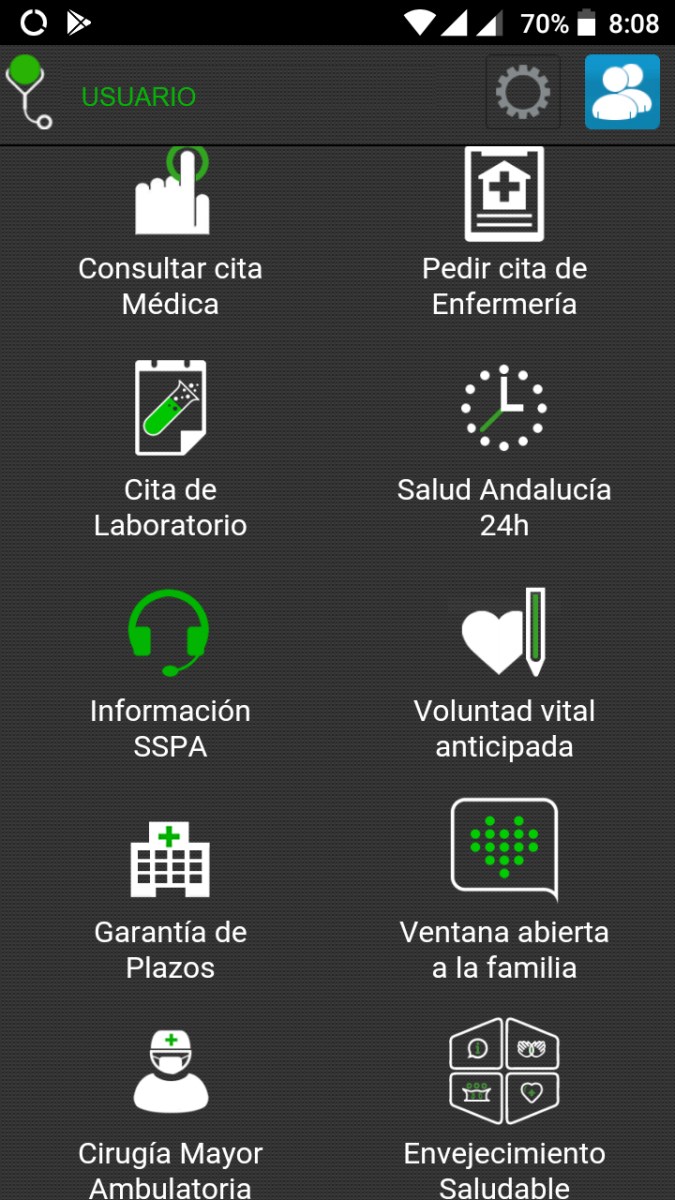The image size is (675, 1200).
Task: Open the settings gear icon
Action: (523, 93)
